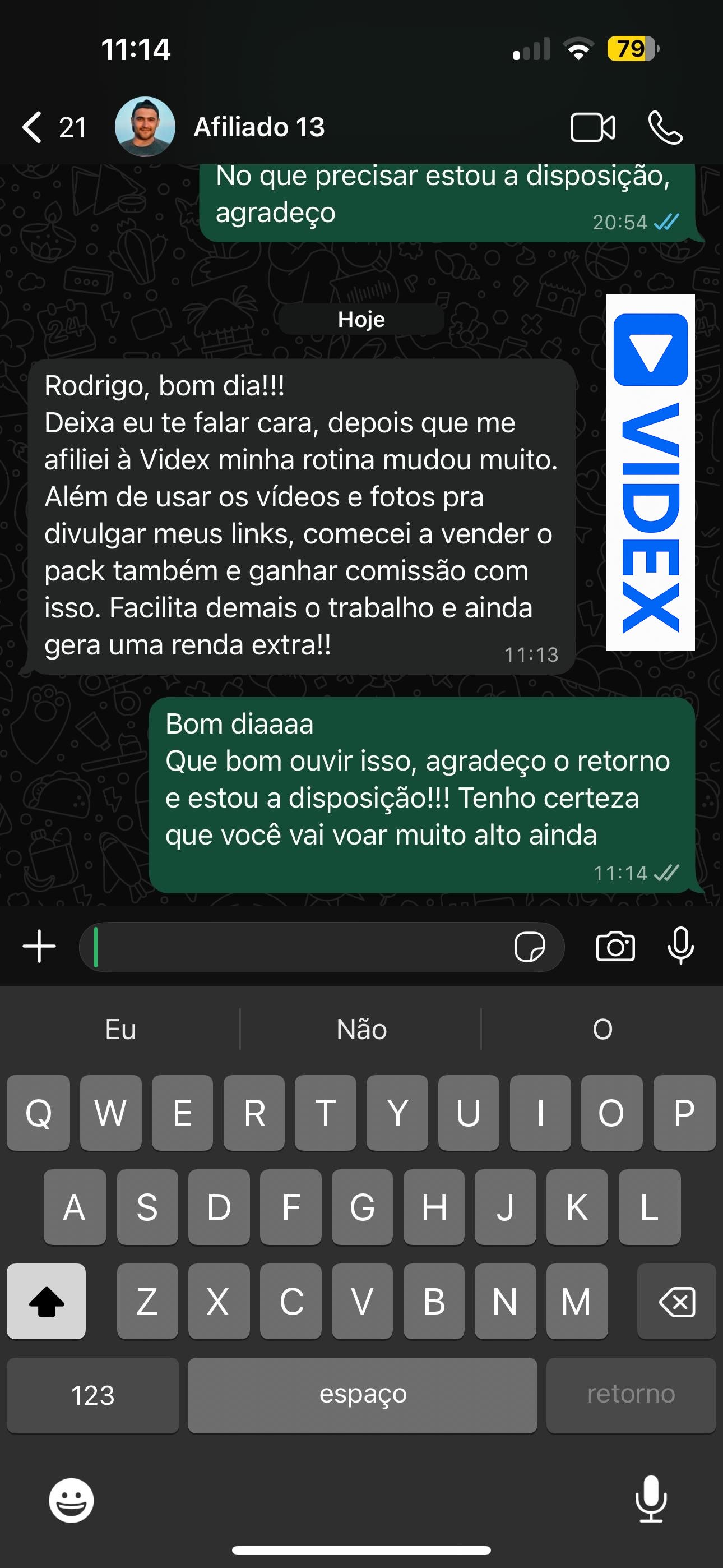723x1568 pixels.
Task: Select the predictive suggestion 'Não'
Action: click(361, 1029)
